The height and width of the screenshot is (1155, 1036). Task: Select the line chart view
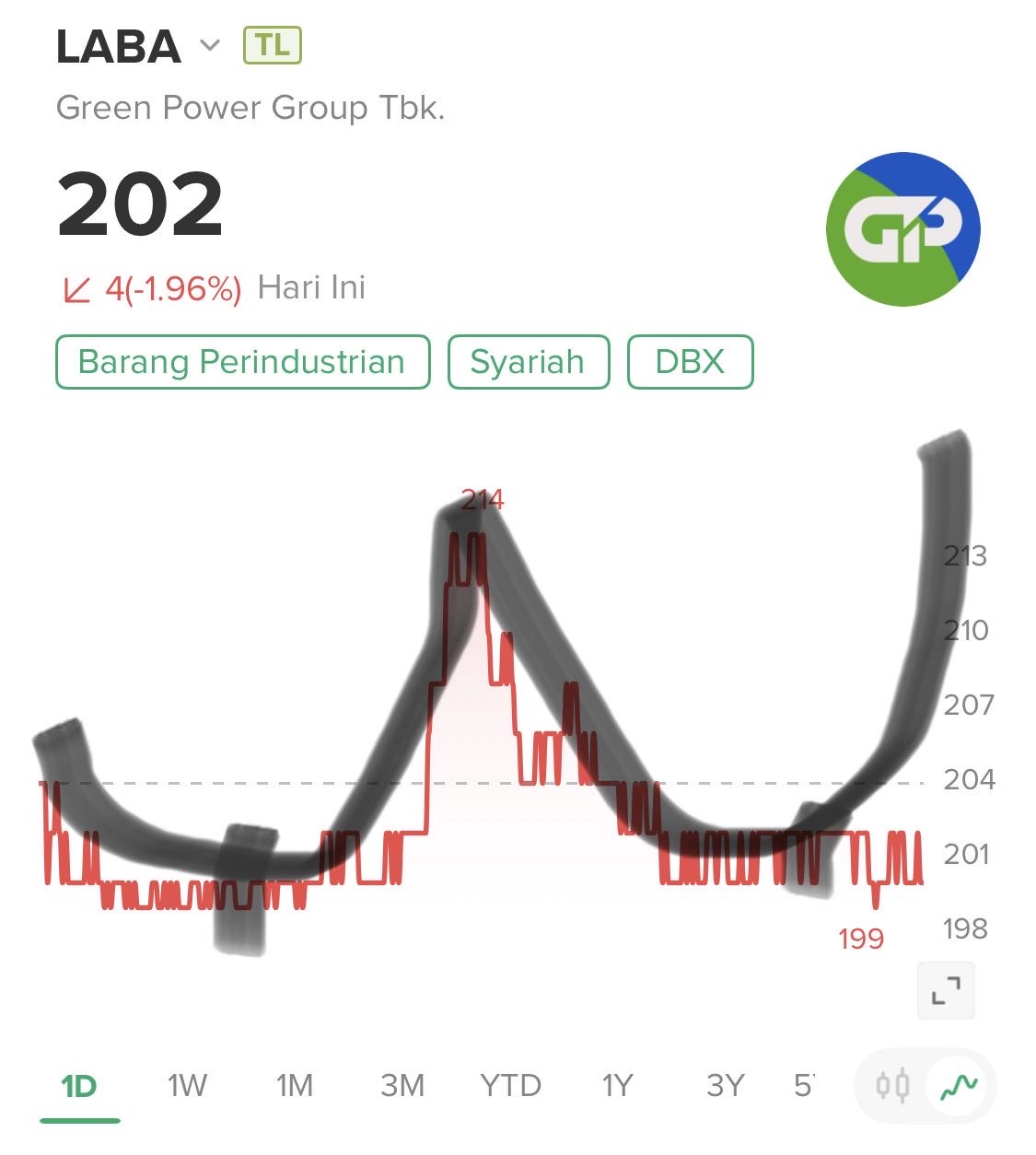tap(958, 1086)
